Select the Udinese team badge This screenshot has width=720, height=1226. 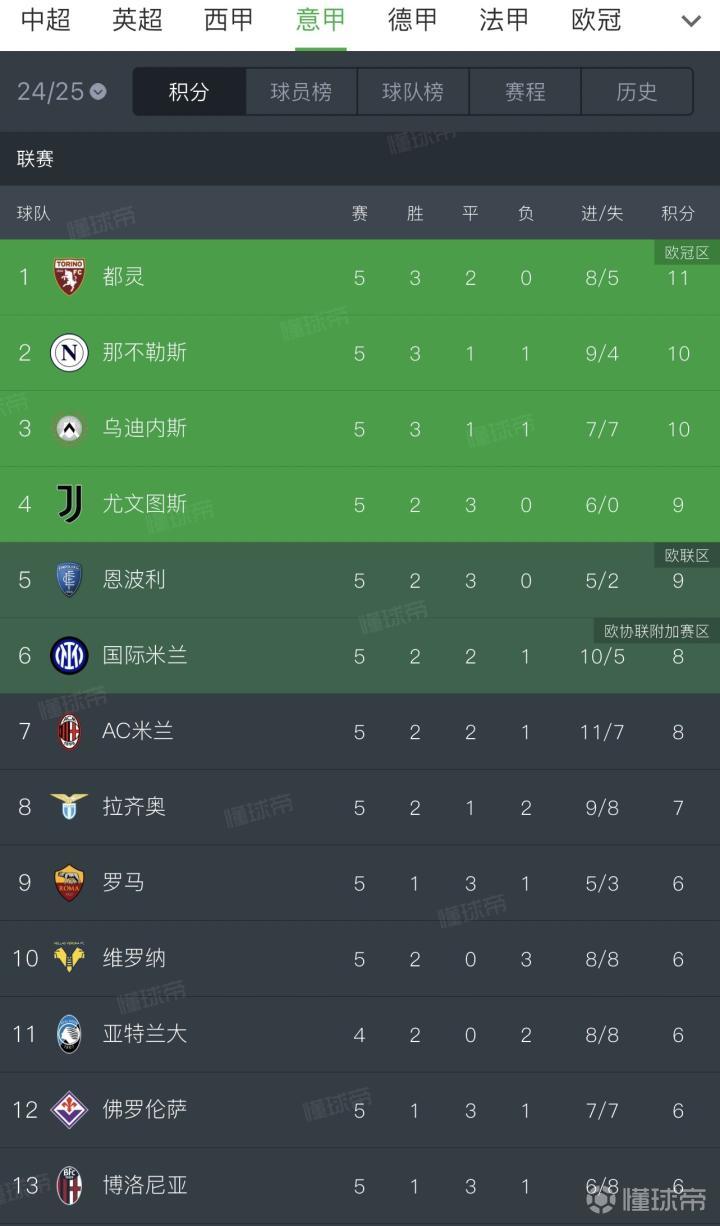click(69, 428)
